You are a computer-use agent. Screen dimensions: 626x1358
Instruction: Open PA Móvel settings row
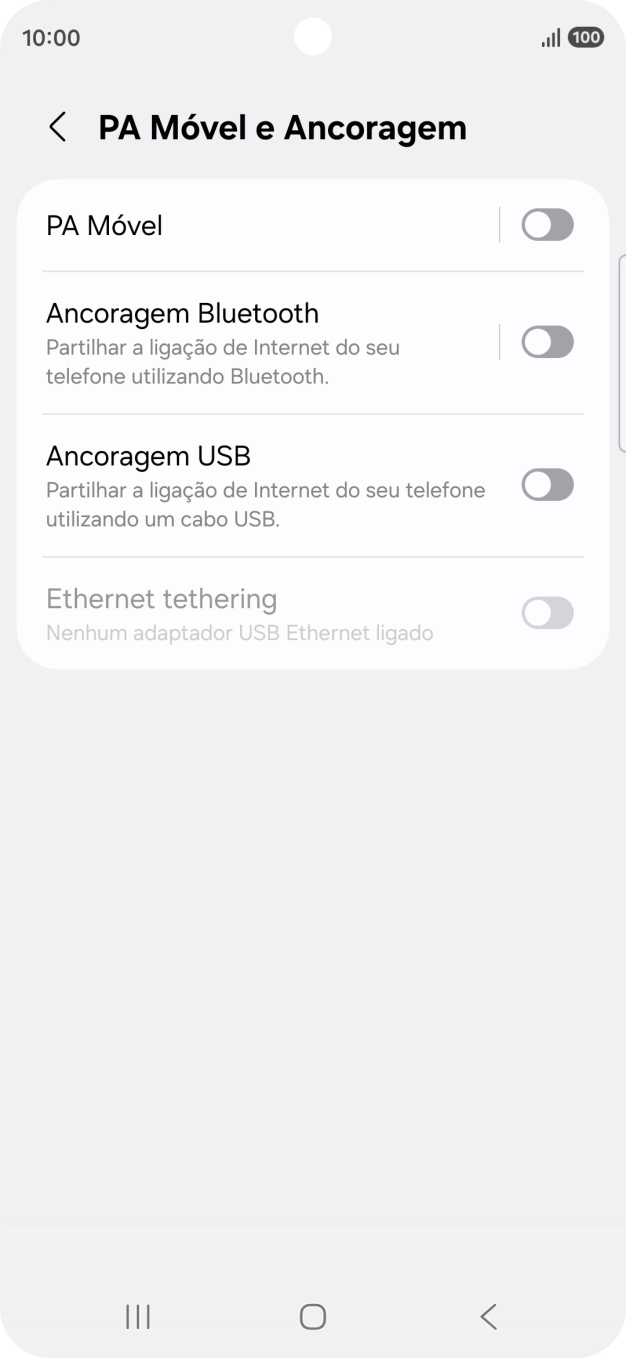(250, 226)
